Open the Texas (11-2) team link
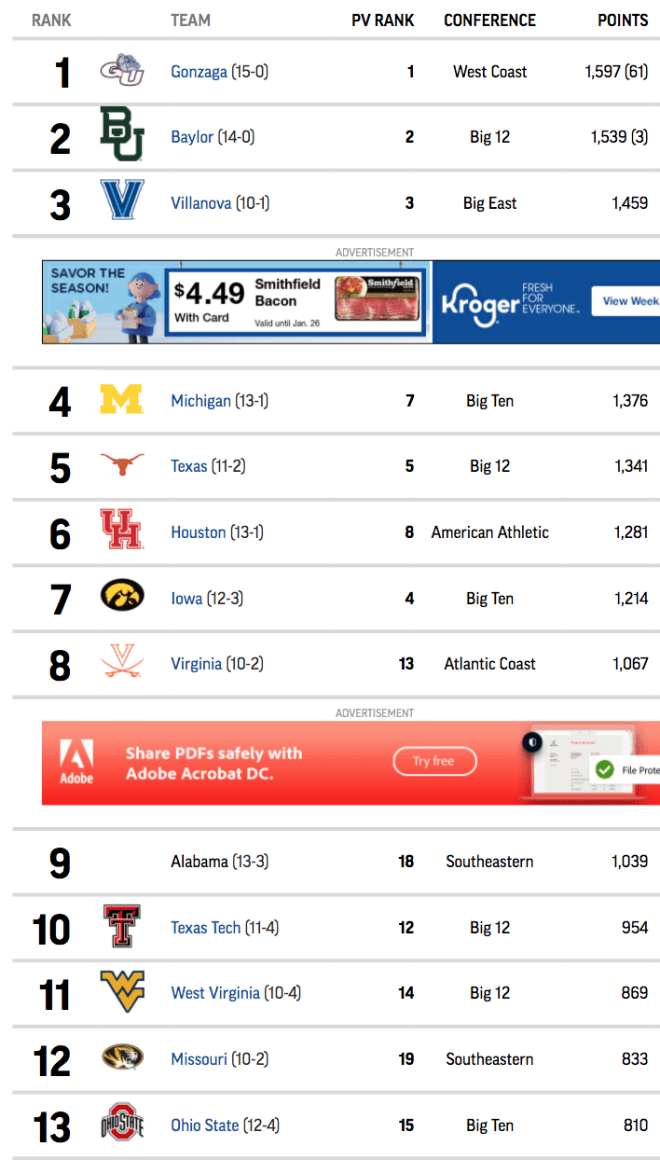The height and width of the screenshot is (1160, 660). [x=189, y=467]
